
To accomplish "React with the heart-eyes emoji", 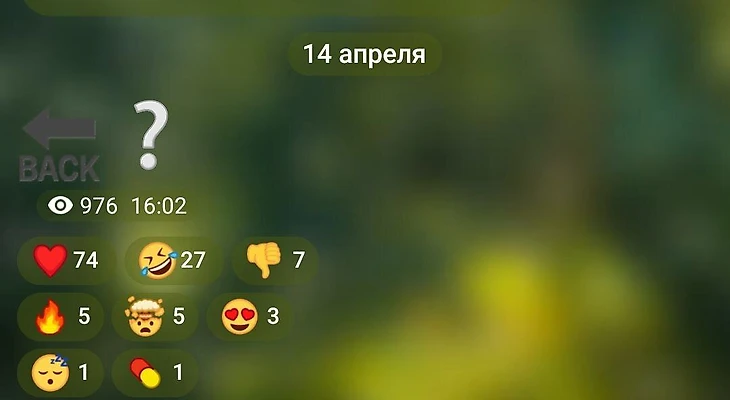I will 250,317.
